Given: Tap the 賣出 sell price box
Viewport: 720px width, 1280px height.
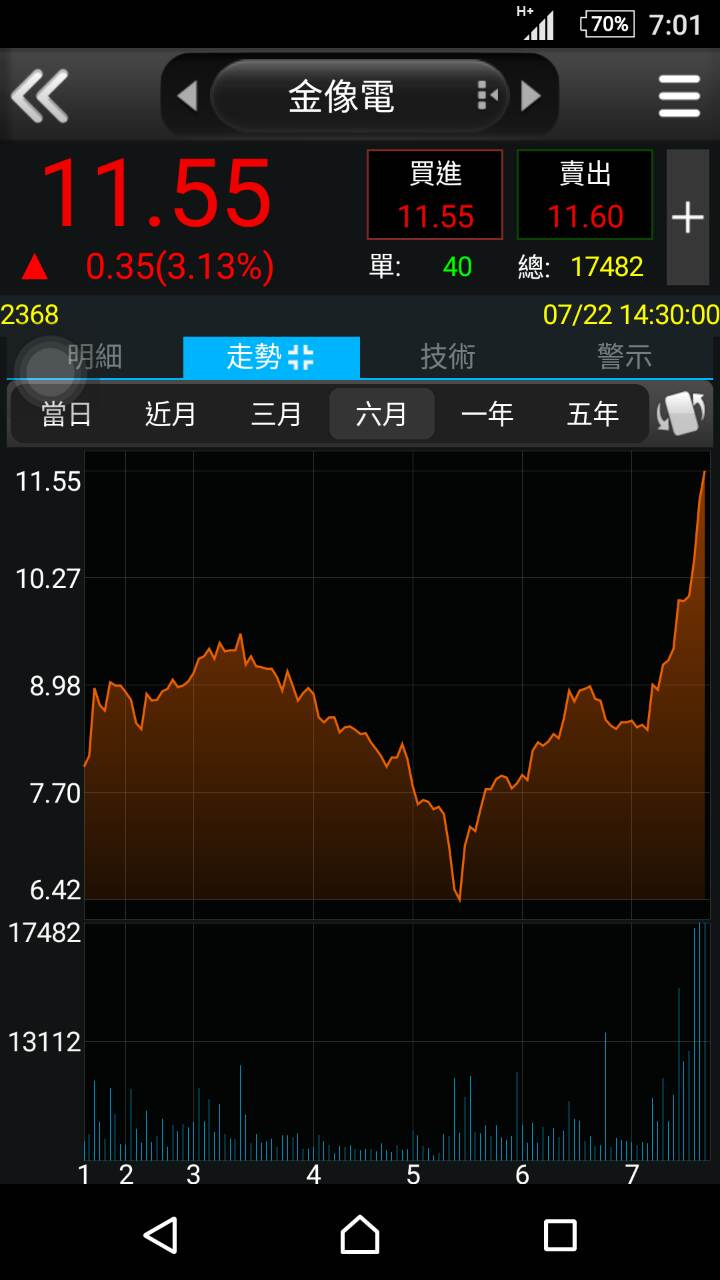Looking at the screenshot, I should click(x=585, y=195).
